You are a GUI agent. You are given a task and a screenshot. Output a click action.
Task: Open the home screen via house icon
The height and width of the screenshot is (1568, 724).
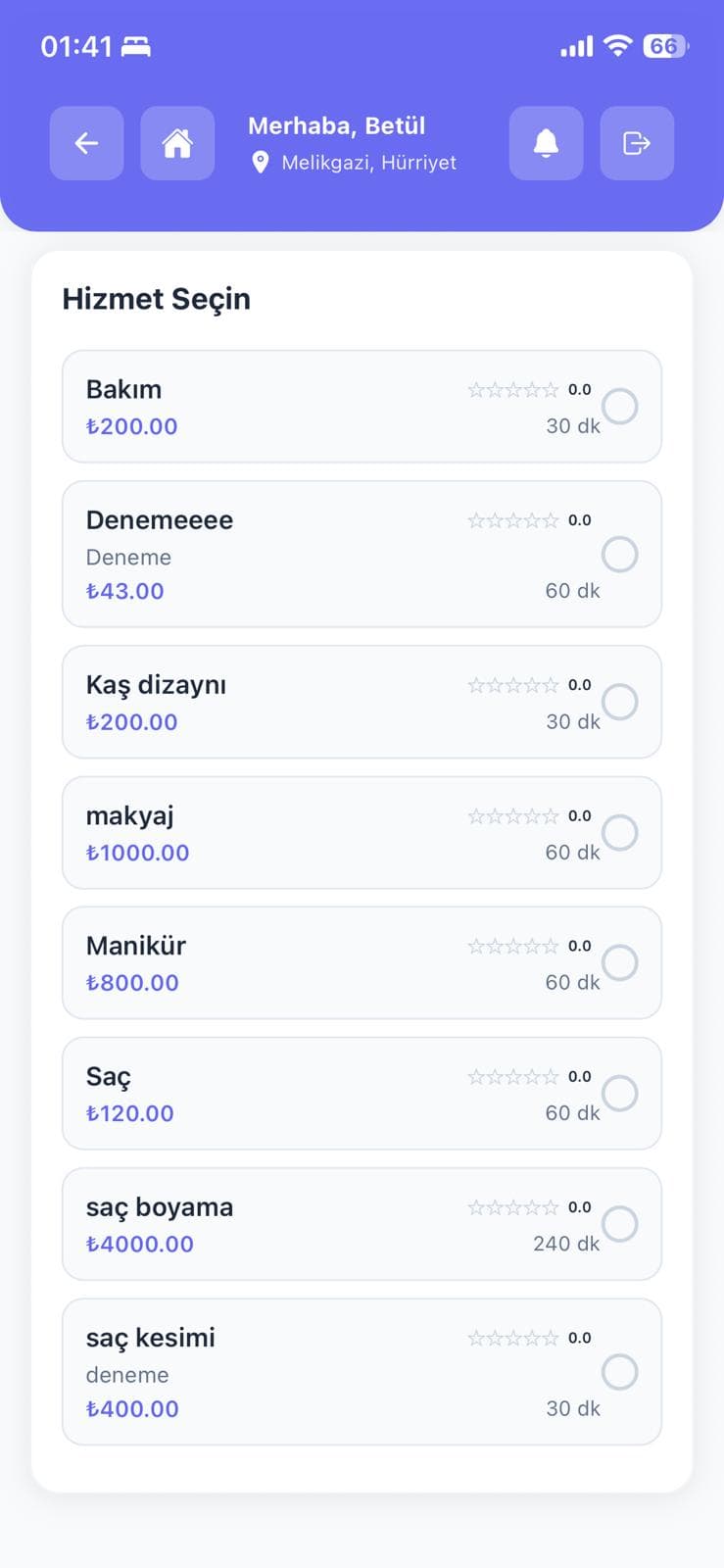(176, 143)
